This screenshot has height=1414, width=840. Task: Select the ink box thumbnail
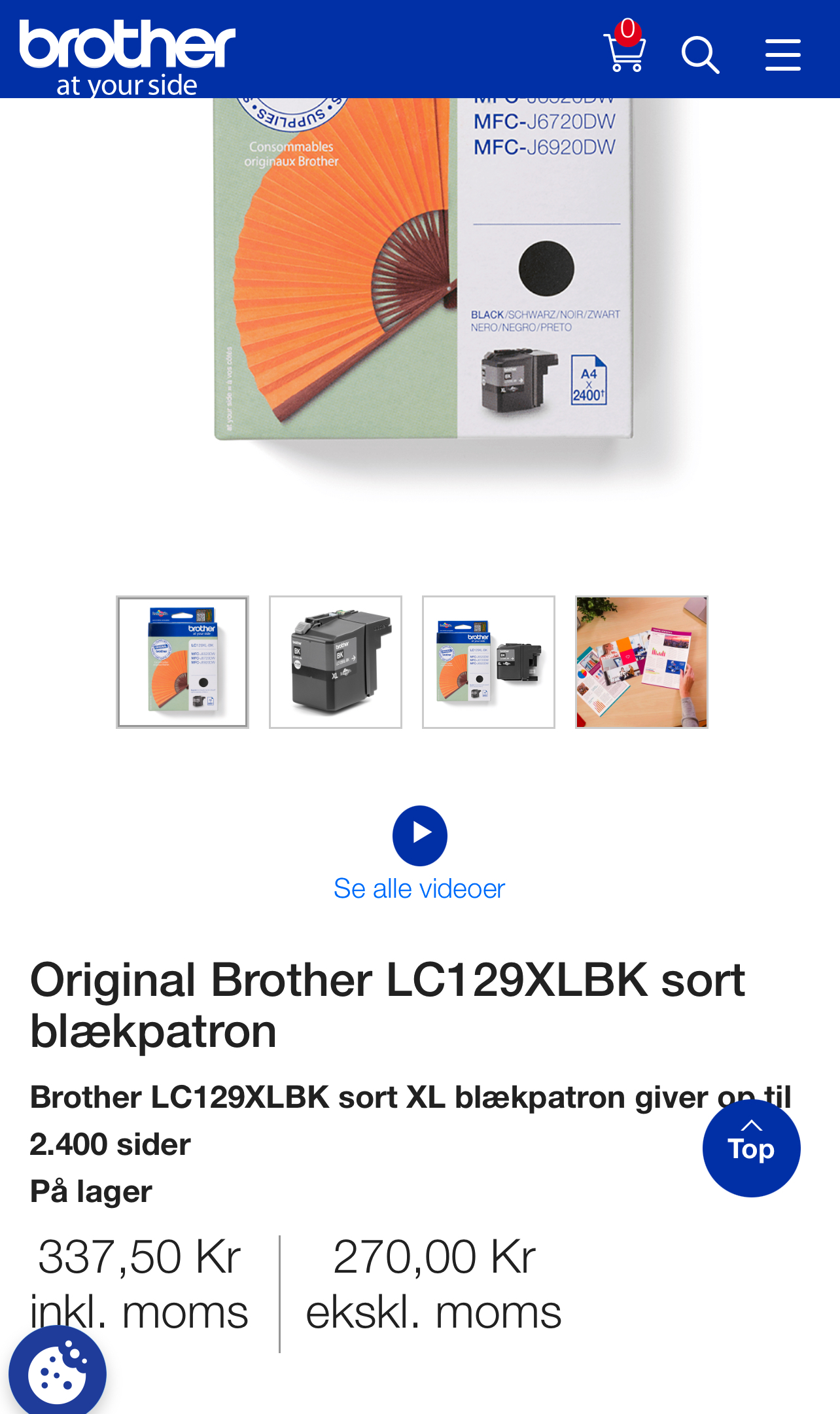click(183, 662)
